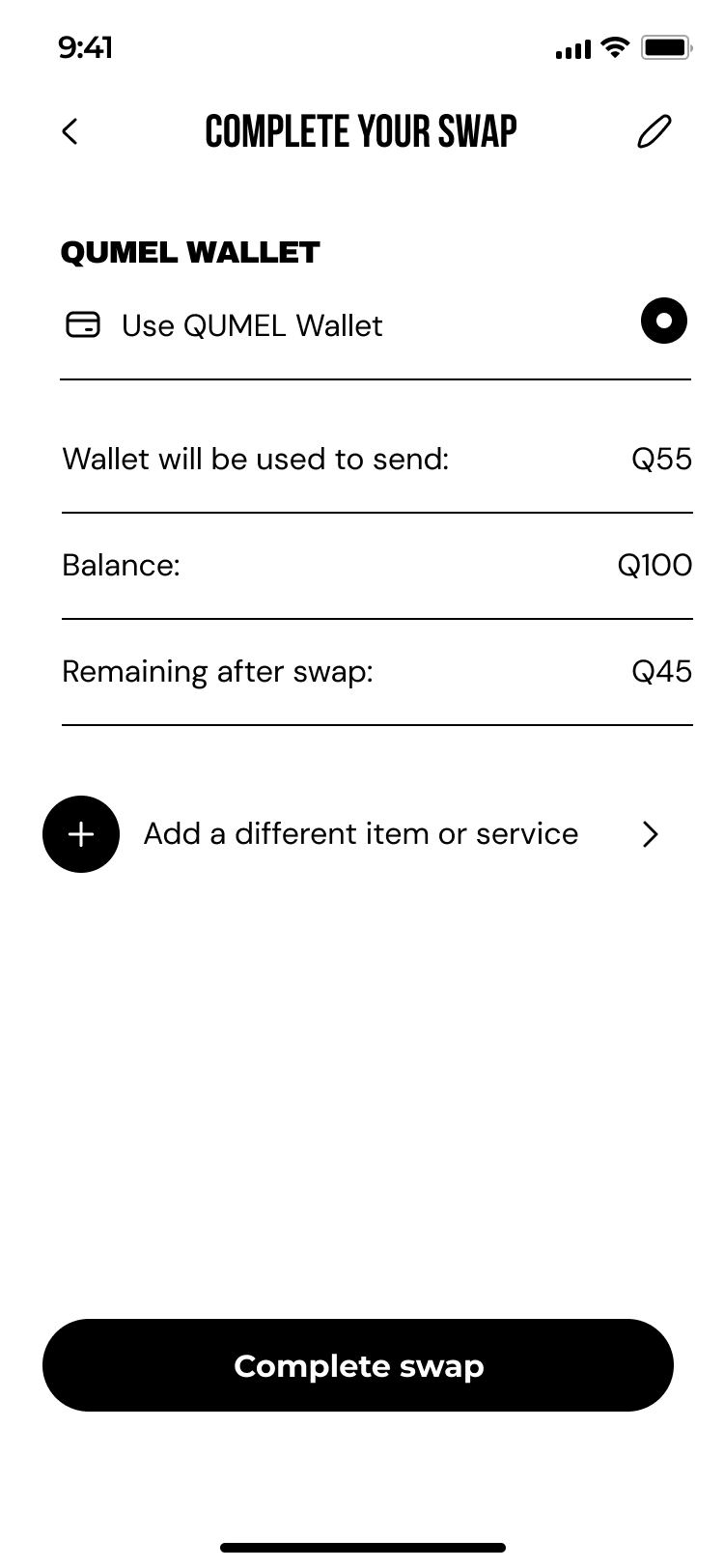Select the Use QUMEL Wallet radio button
The height and width of the screenshot is (1568, 724).
pos(663,322)
